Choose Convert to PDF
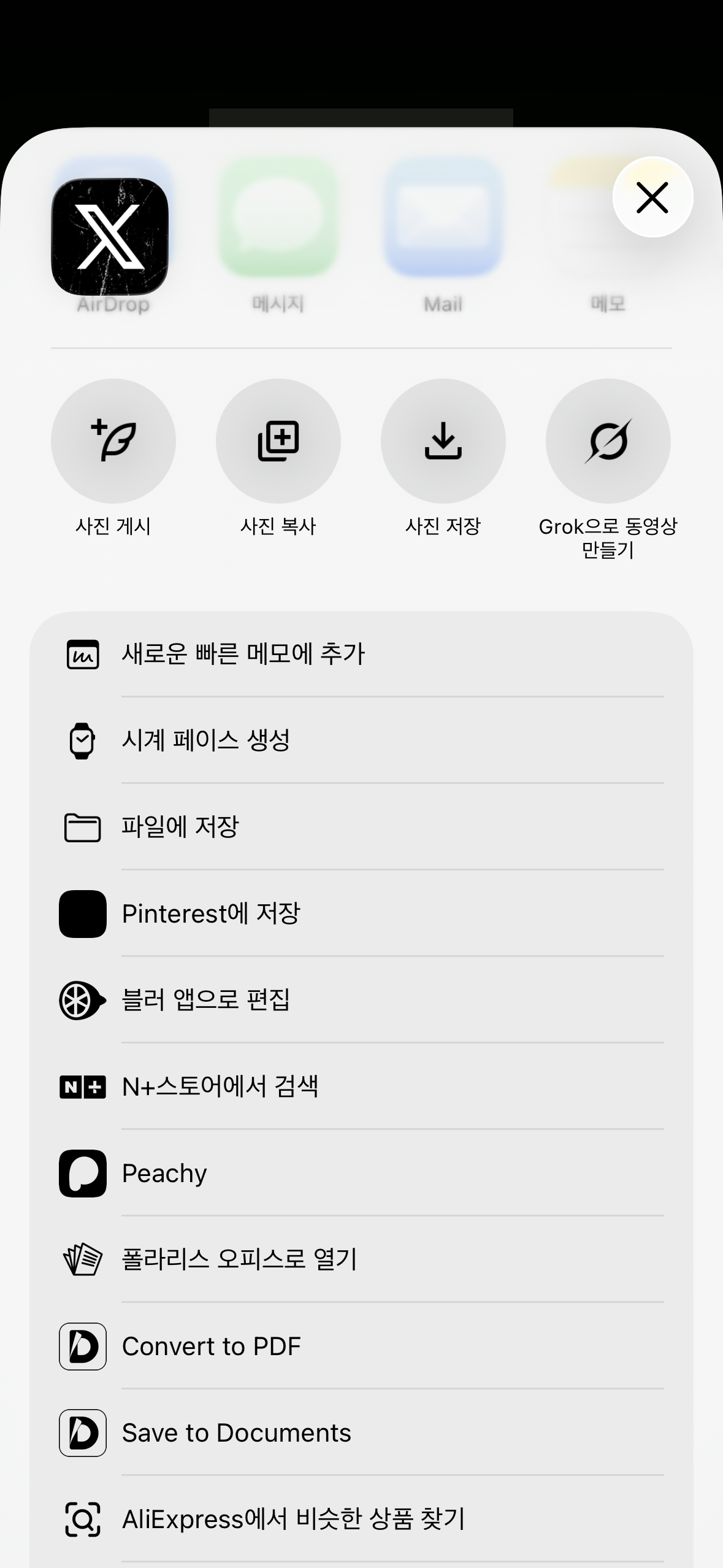The height and width of the screenshot is (1568, 723). point(361,1346)
